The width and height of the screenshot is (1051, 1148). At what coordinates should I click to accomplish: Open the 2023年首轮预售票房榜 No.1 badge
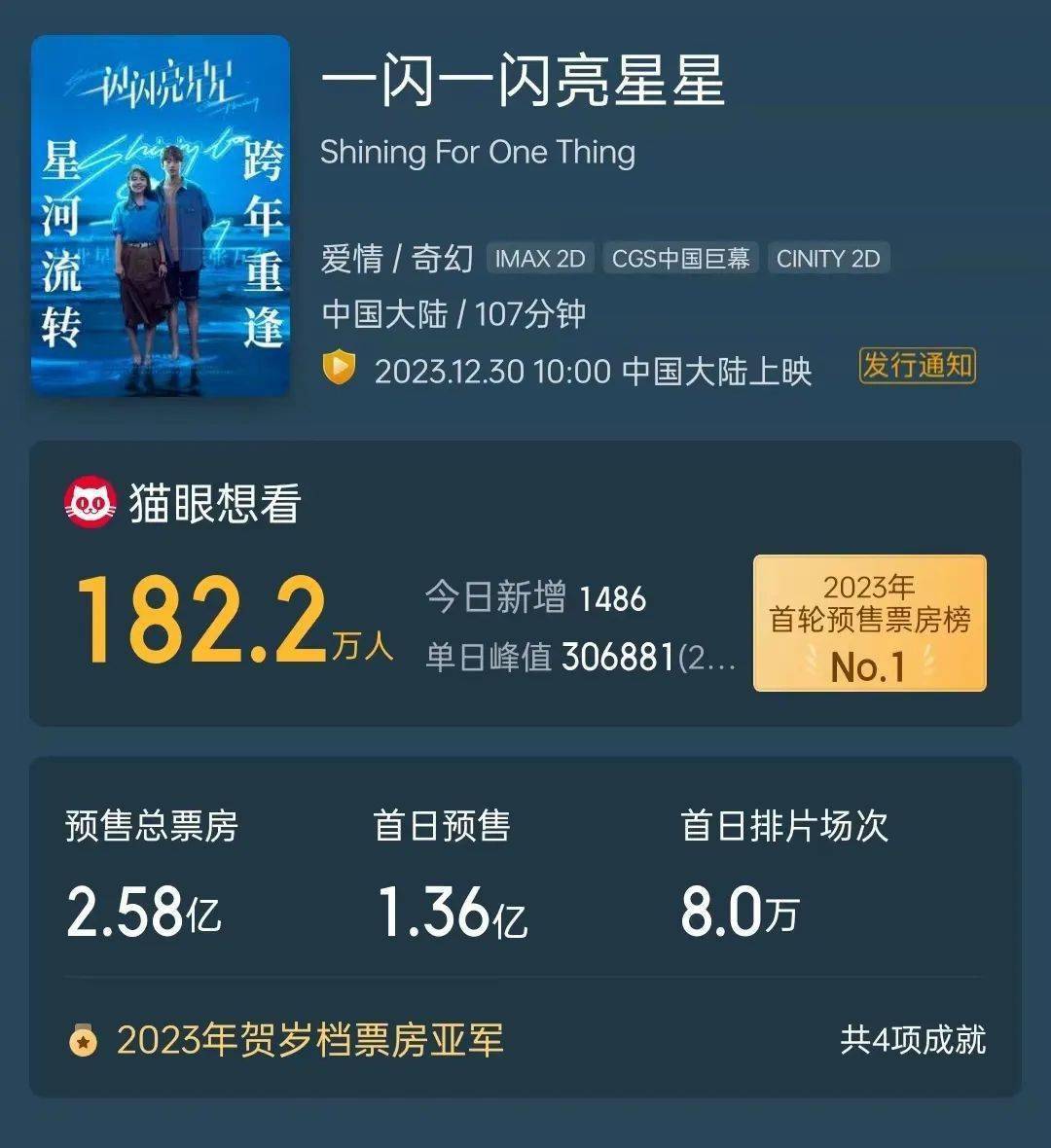[x=870, y=624]
